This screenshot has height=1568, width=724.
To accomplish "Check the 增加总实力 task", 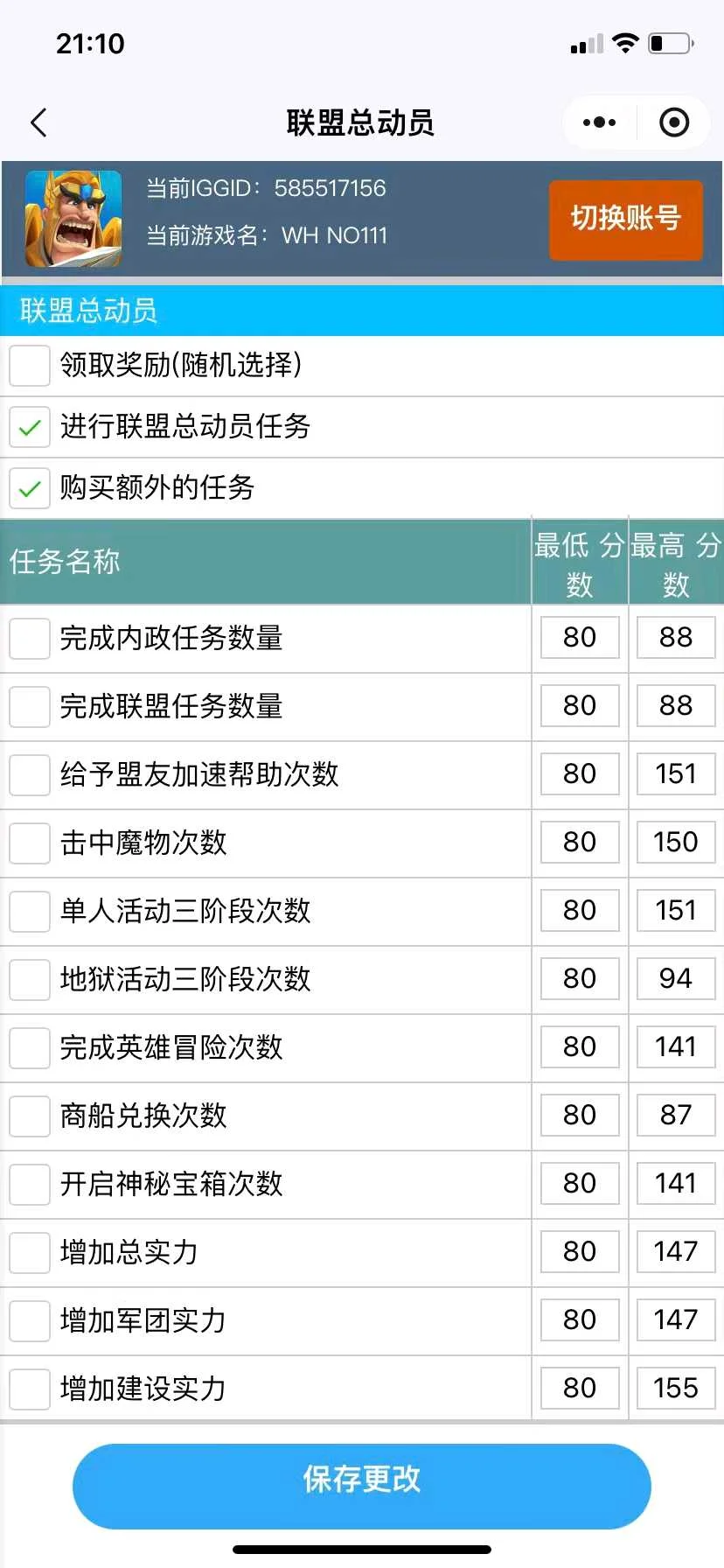I will [x=30, y=1252].
